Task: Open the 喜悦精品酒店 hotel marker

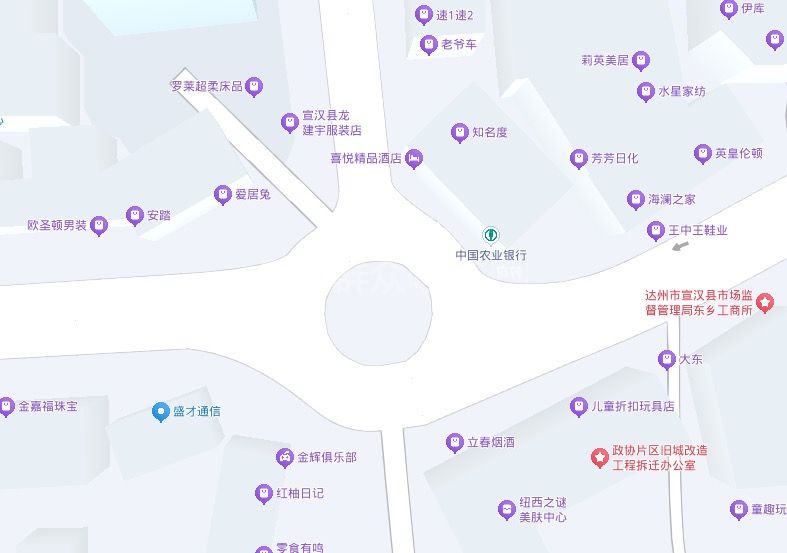Action: point(414,158)
